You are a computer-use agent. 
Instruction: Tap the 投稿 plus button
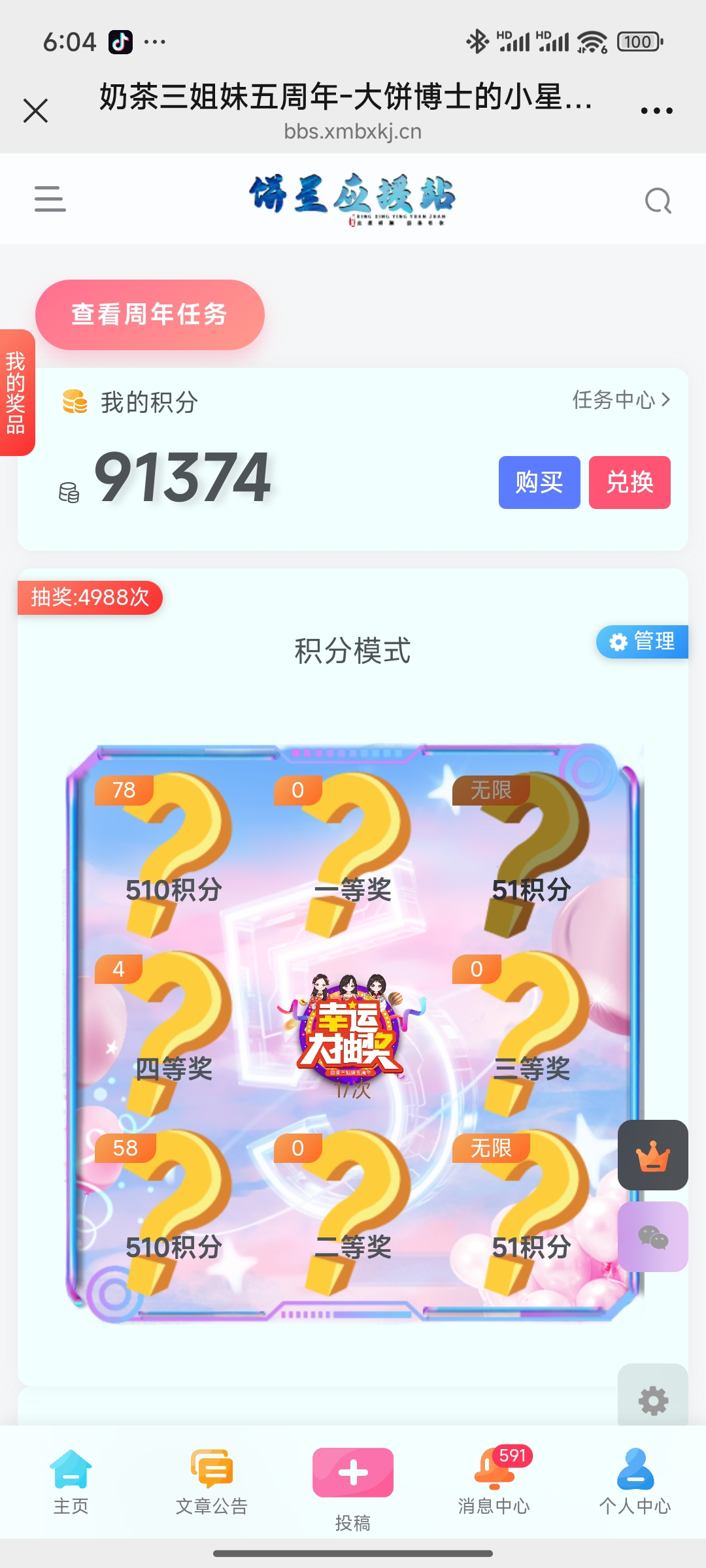(353, 1474)
